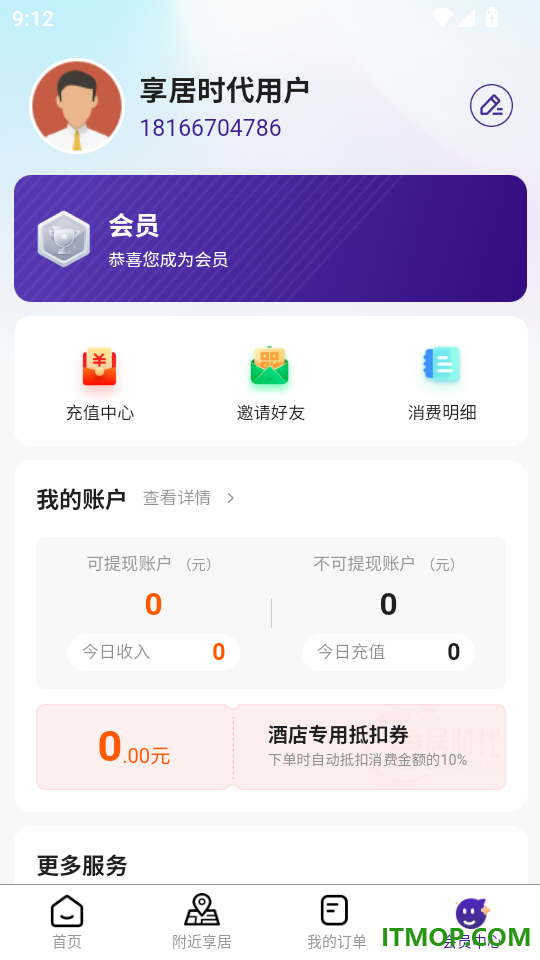The width and height of the screenshot is (540, 960).
Task: Open the user avatar picture
Action: pos(77,106)
